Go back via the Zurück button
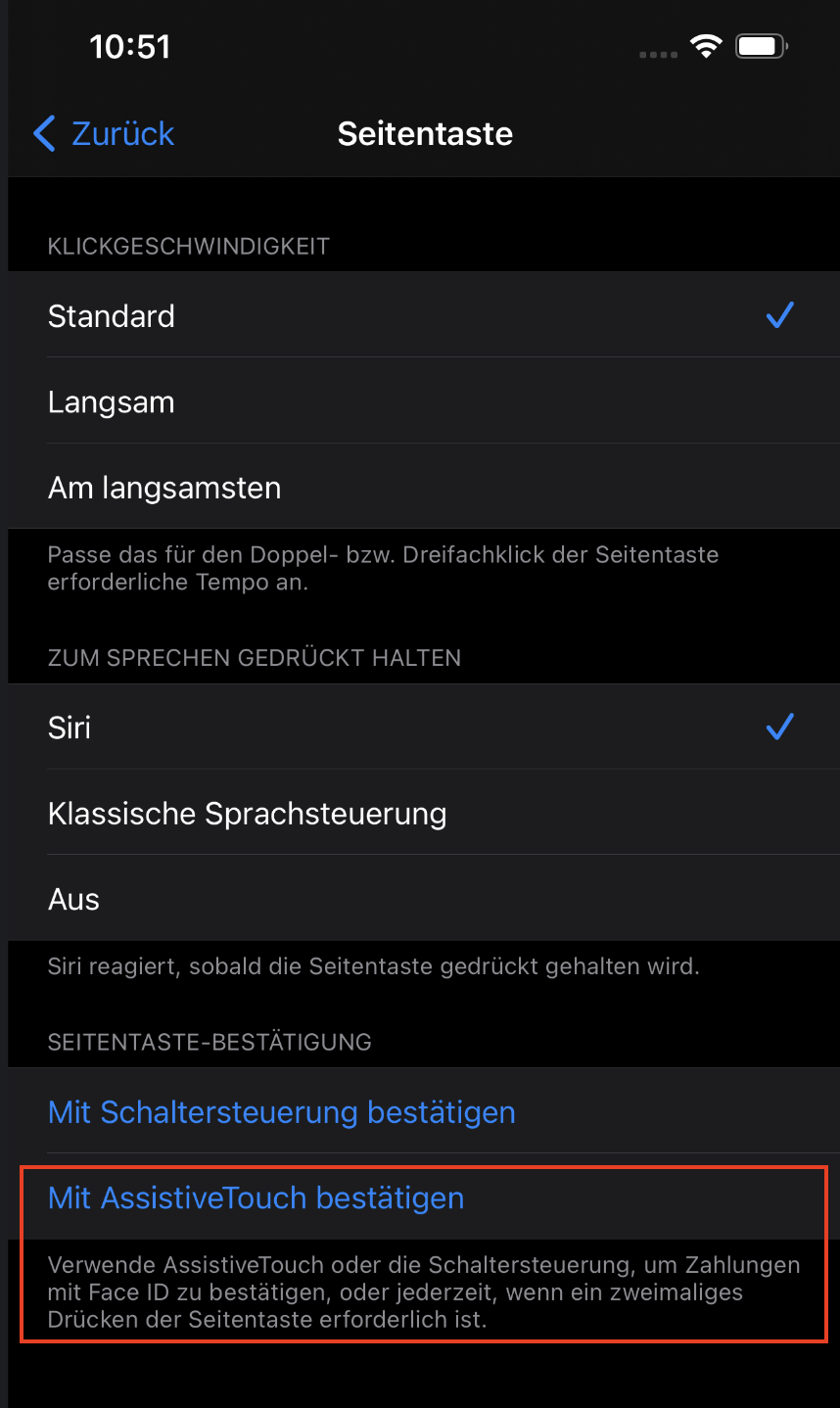The image size is (840, 1408). click(x=104, y=133)
